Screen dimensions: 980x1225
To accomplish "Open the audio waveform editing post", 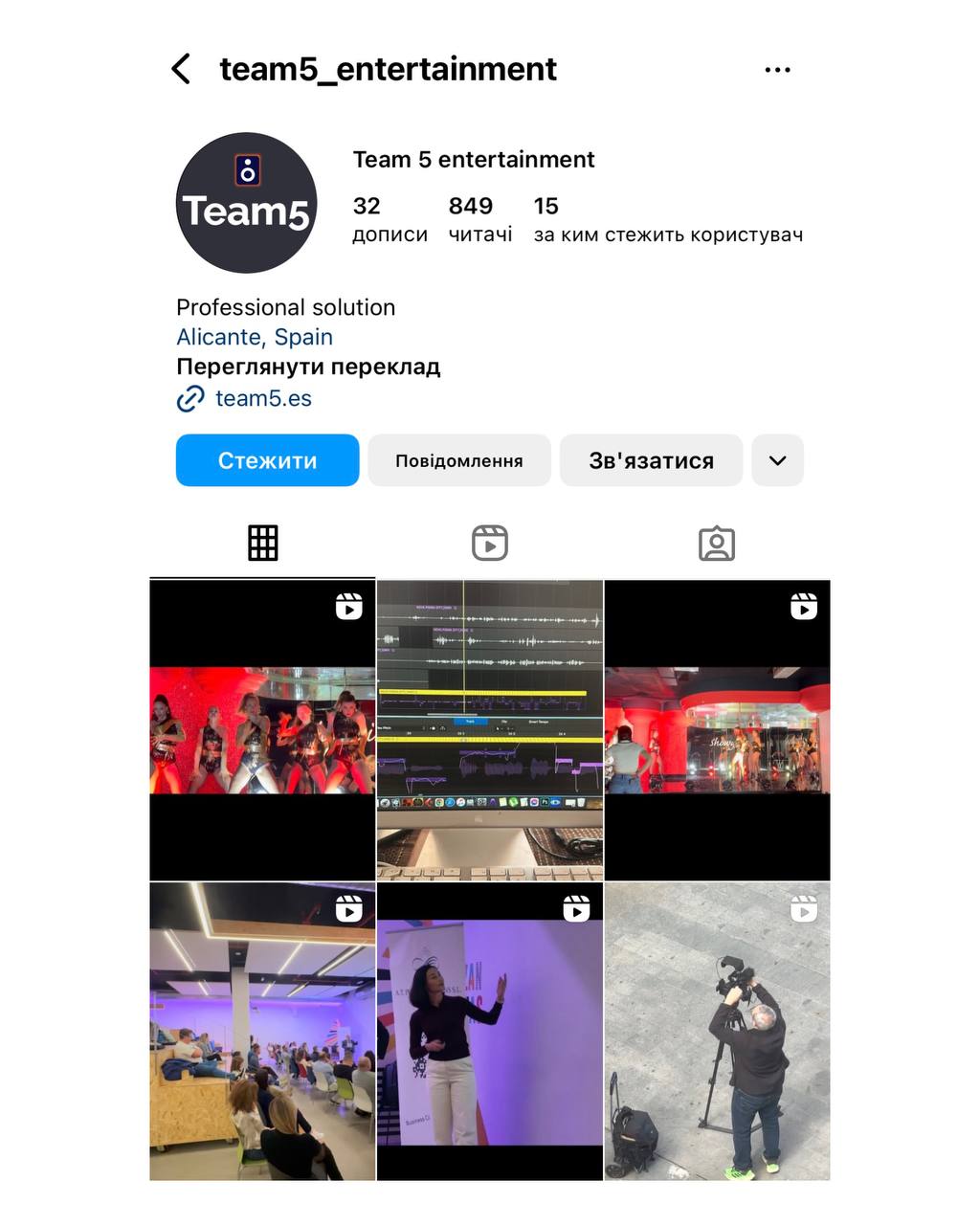I will coord(489,730).
